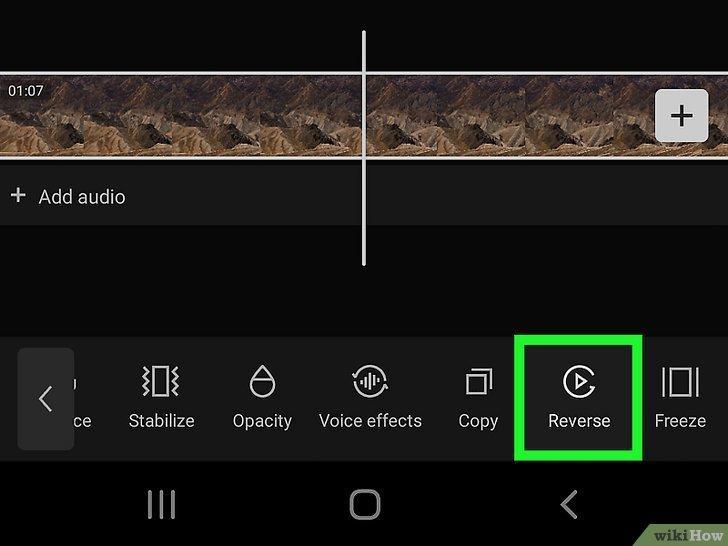Viewport: 728px width, 546px height.
Task: Open recent apps from navigation bar
Action: pyautogui.click(x=161, y=504)
